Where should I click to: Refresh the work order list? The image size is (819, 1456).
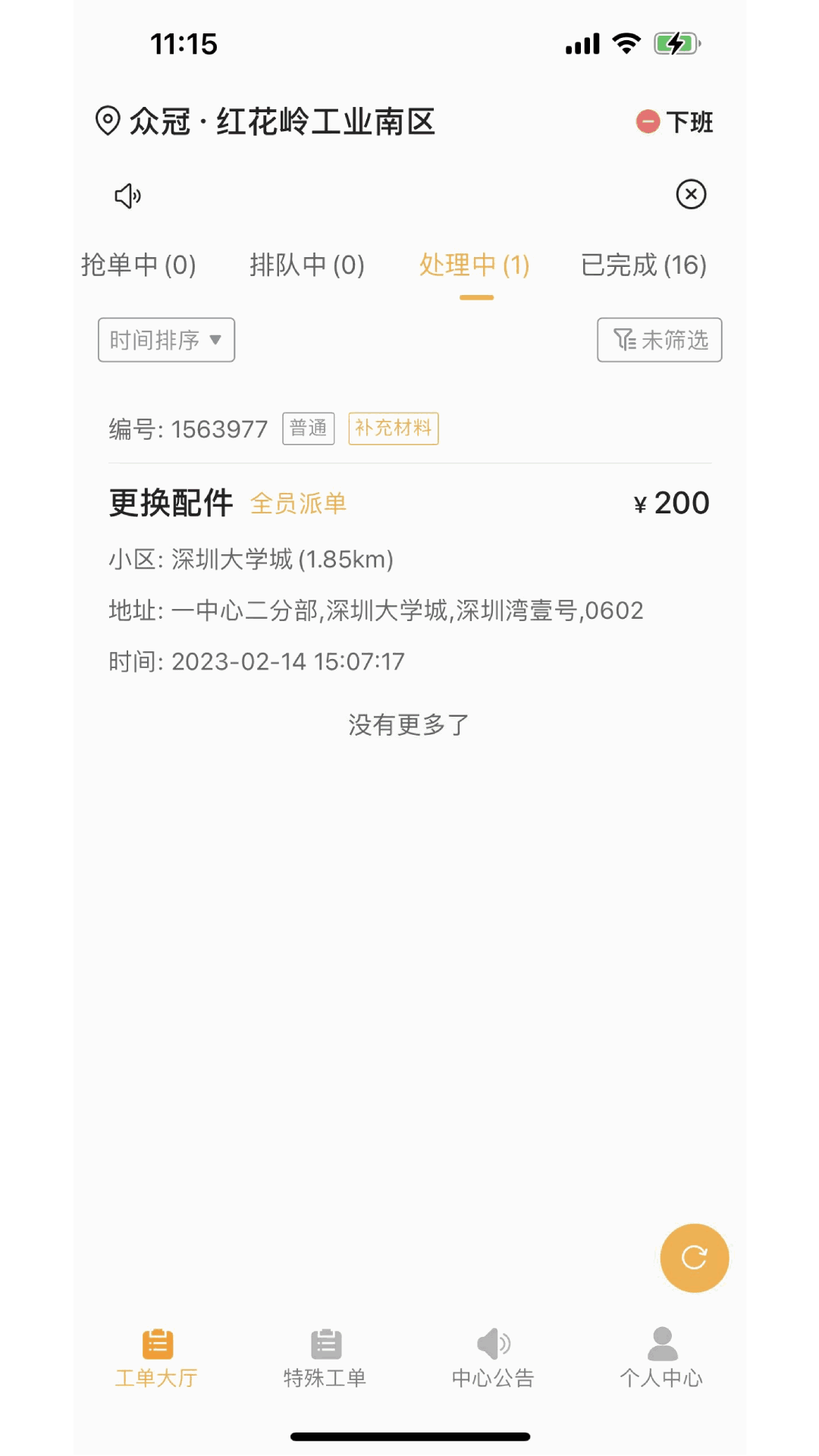tap(694, 1258)
